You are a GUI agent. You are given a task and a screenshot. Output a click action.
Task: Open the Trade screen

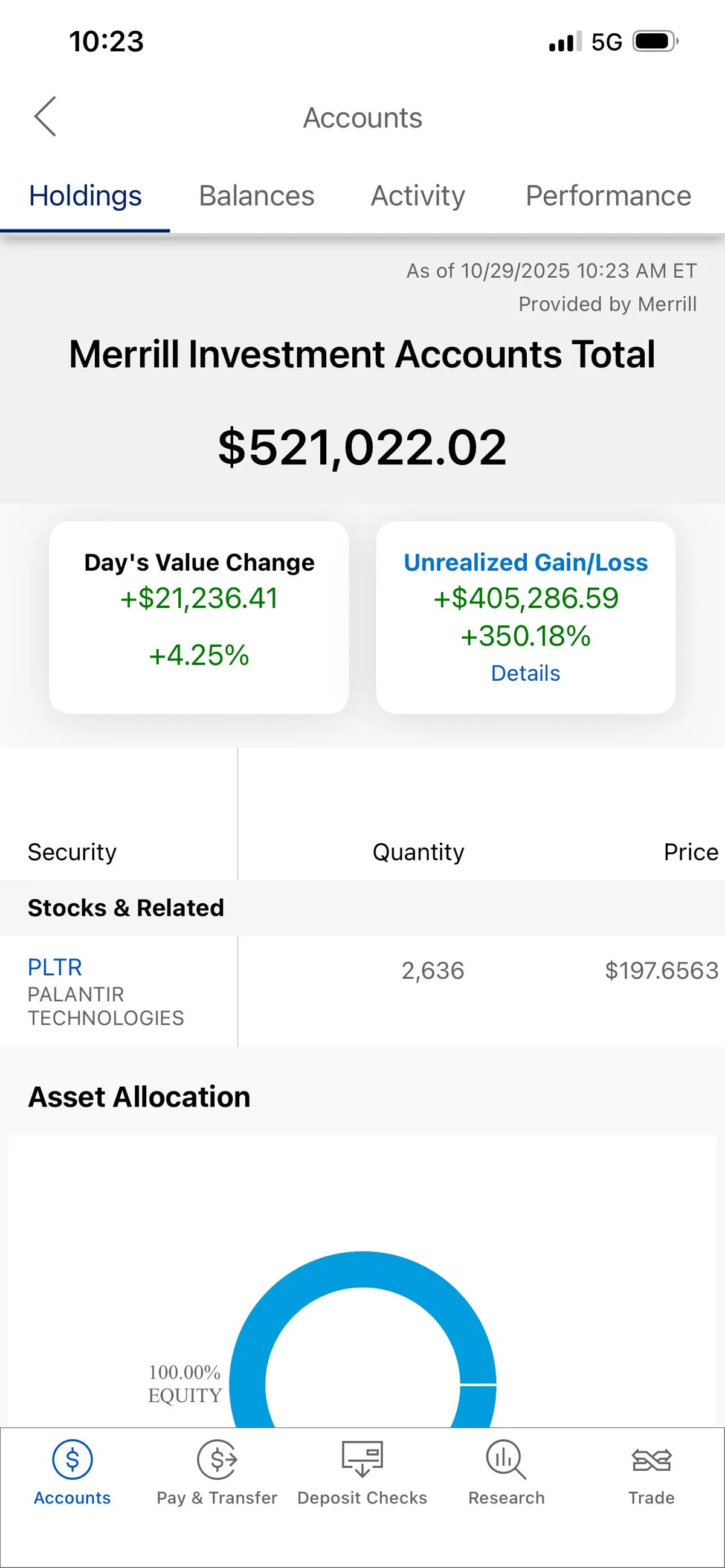(x=651, y=1491)
